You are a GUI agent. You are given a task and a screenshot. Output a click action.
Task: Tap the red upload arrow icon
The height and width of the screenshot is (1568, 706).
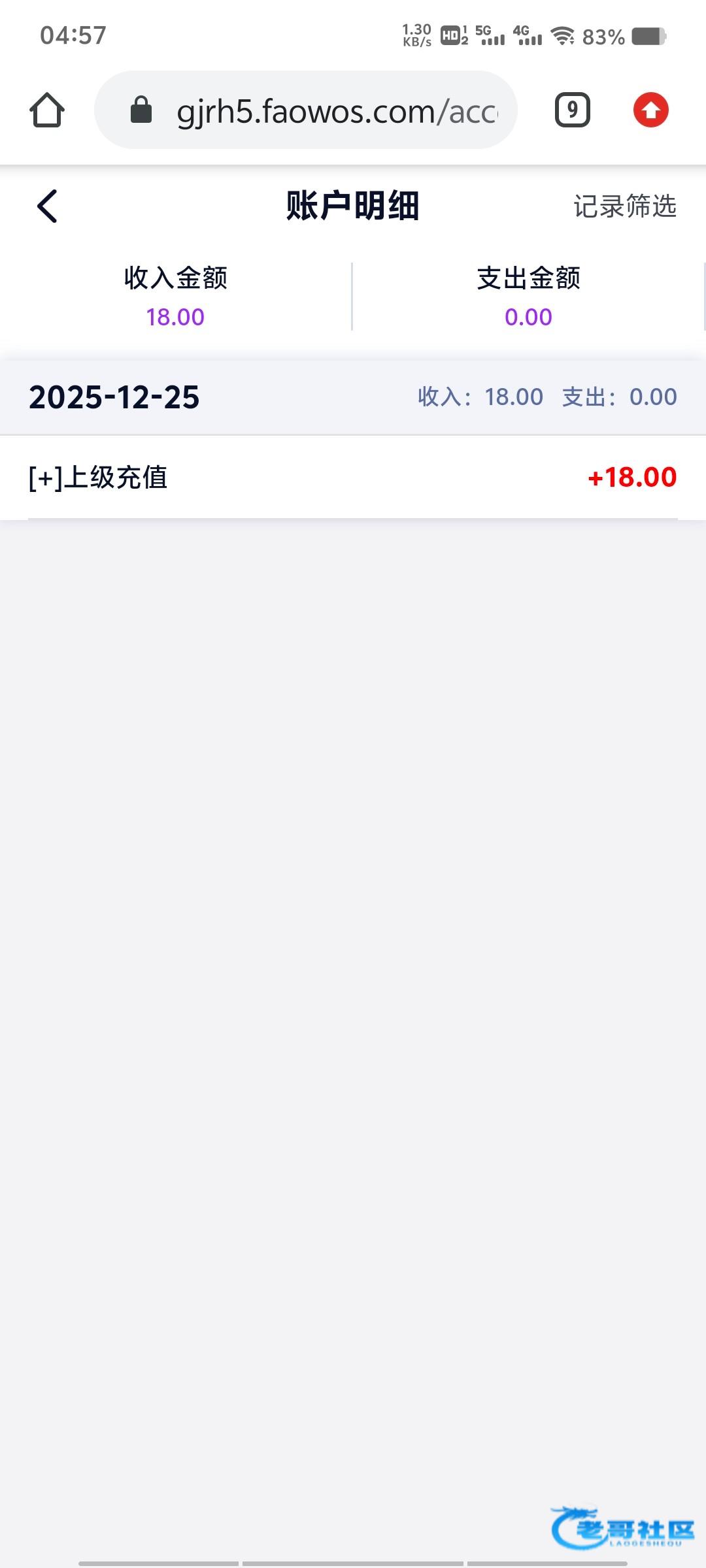click(650, 110)
